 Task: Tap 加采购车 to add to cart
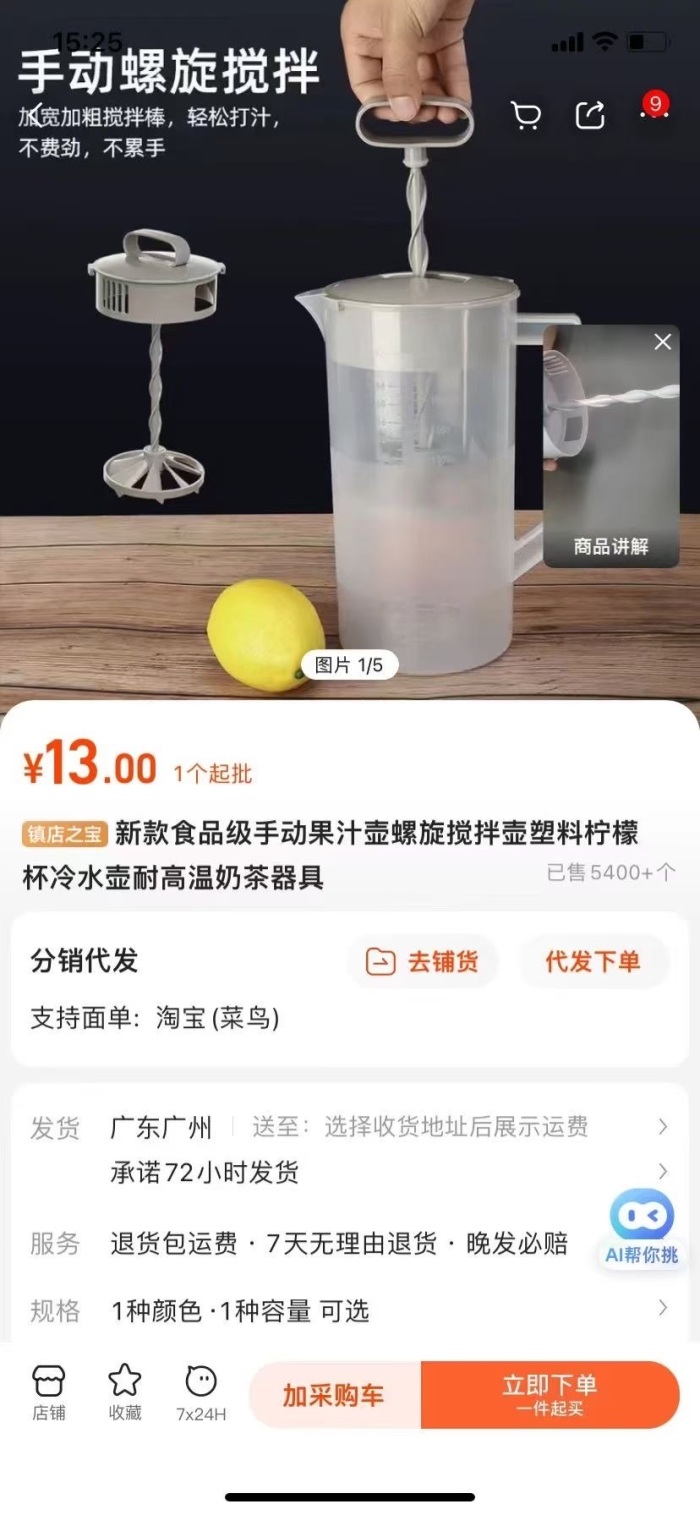pos(334,1395)
